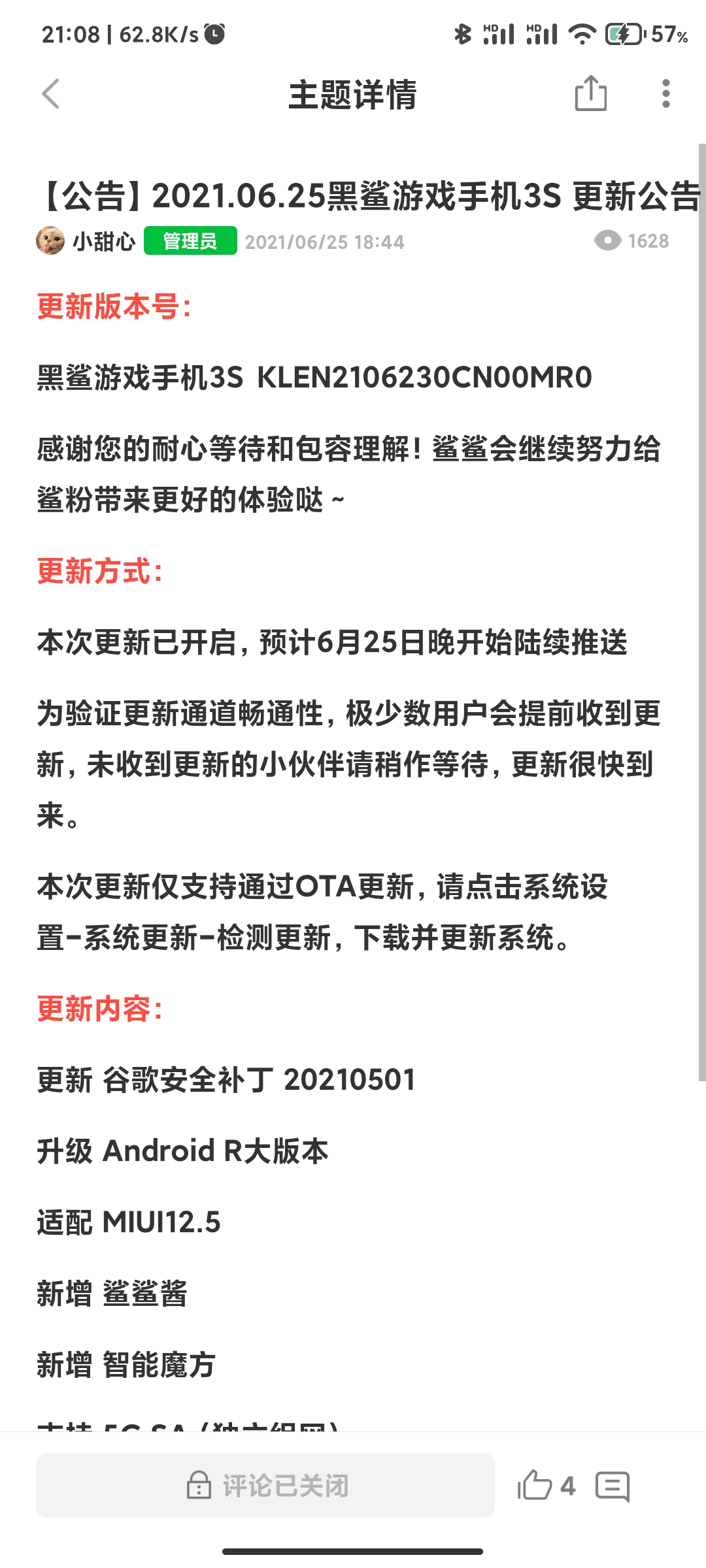Tap the closed comment box 评论已关闭
The image size is (706, 1568).
pos(265,1485)
